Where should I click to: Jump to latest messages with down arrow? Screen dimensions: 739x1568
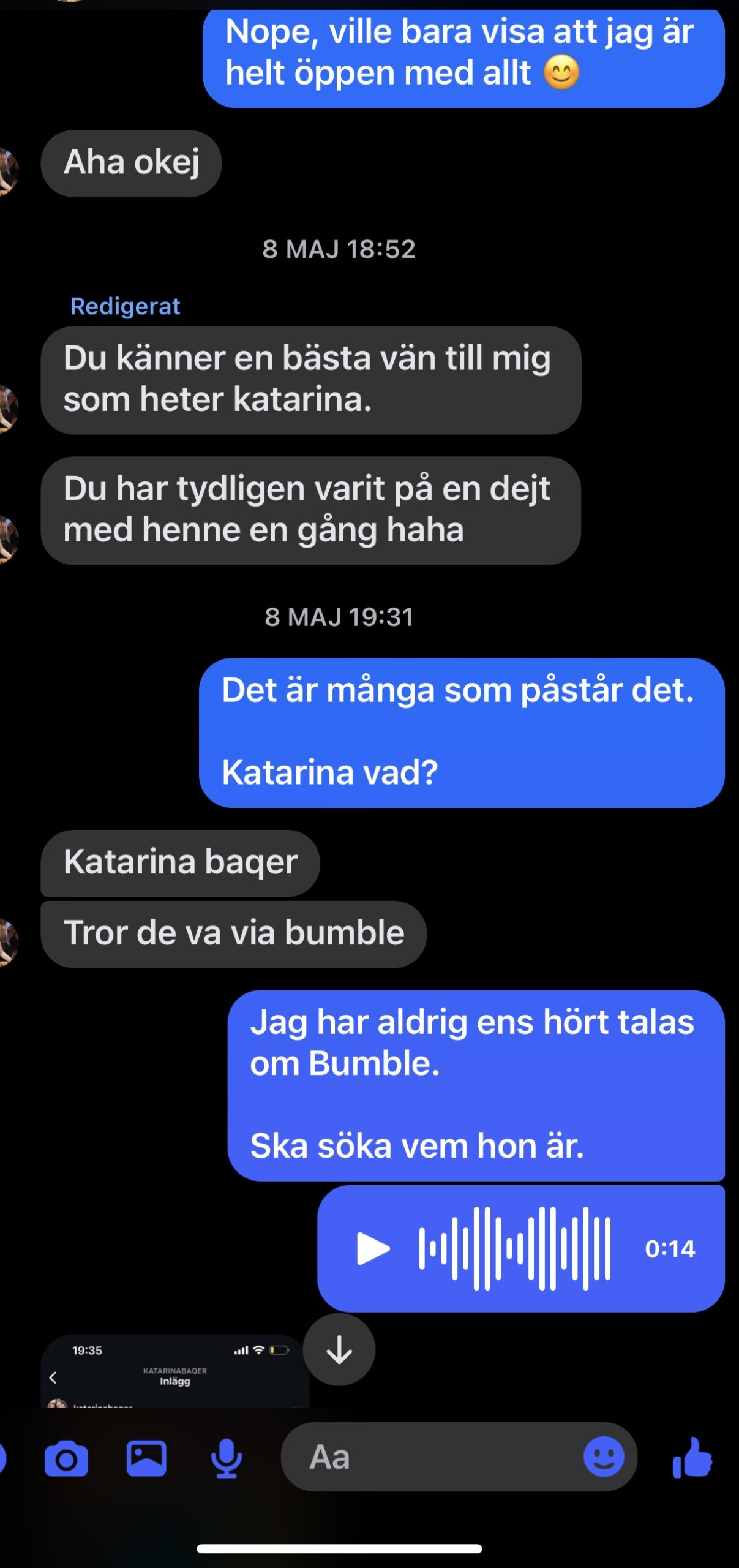(x=339, y=1349)
